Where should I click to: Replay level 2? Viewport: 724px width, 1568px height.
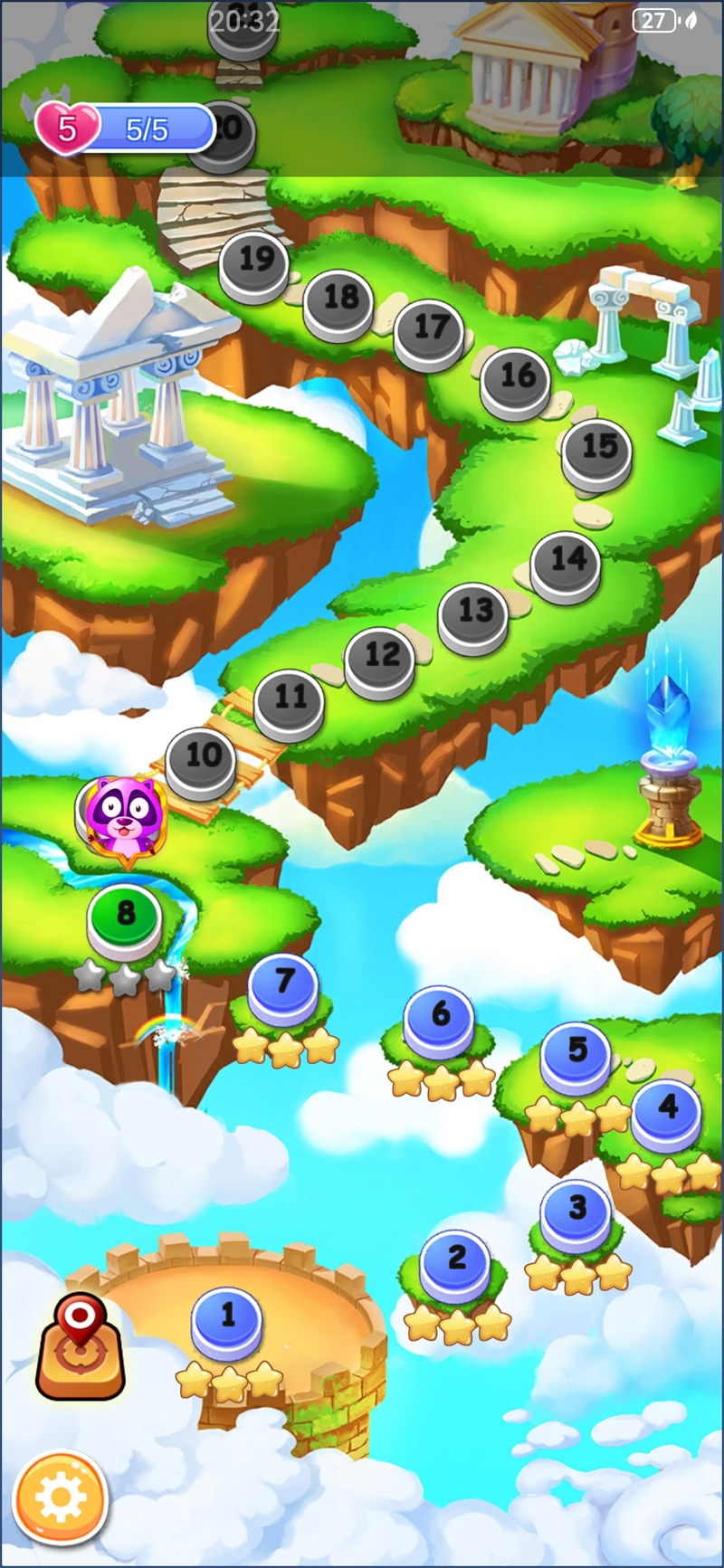click(x=456, y=1259)
